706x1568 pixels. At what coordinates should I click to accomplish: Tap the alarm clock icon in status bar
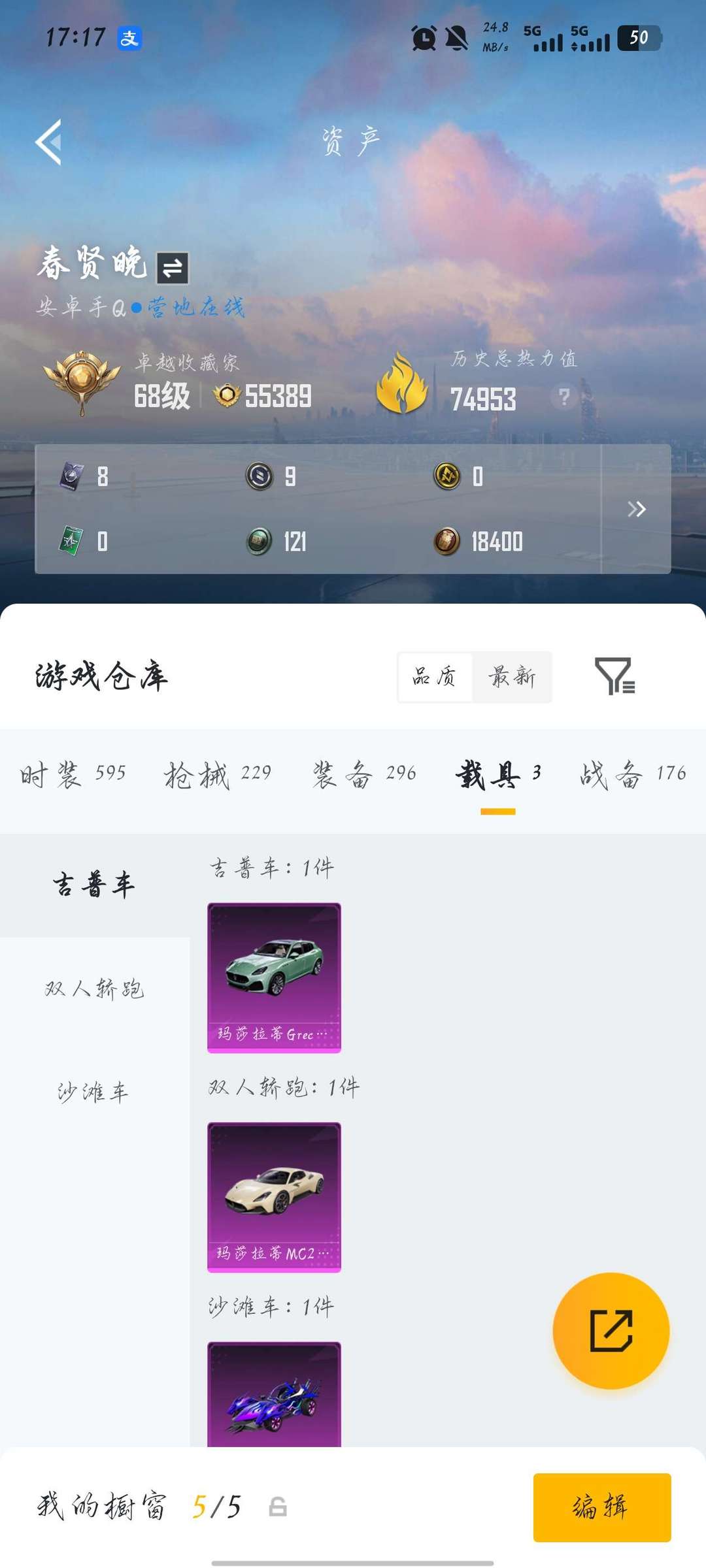[424, 39]
